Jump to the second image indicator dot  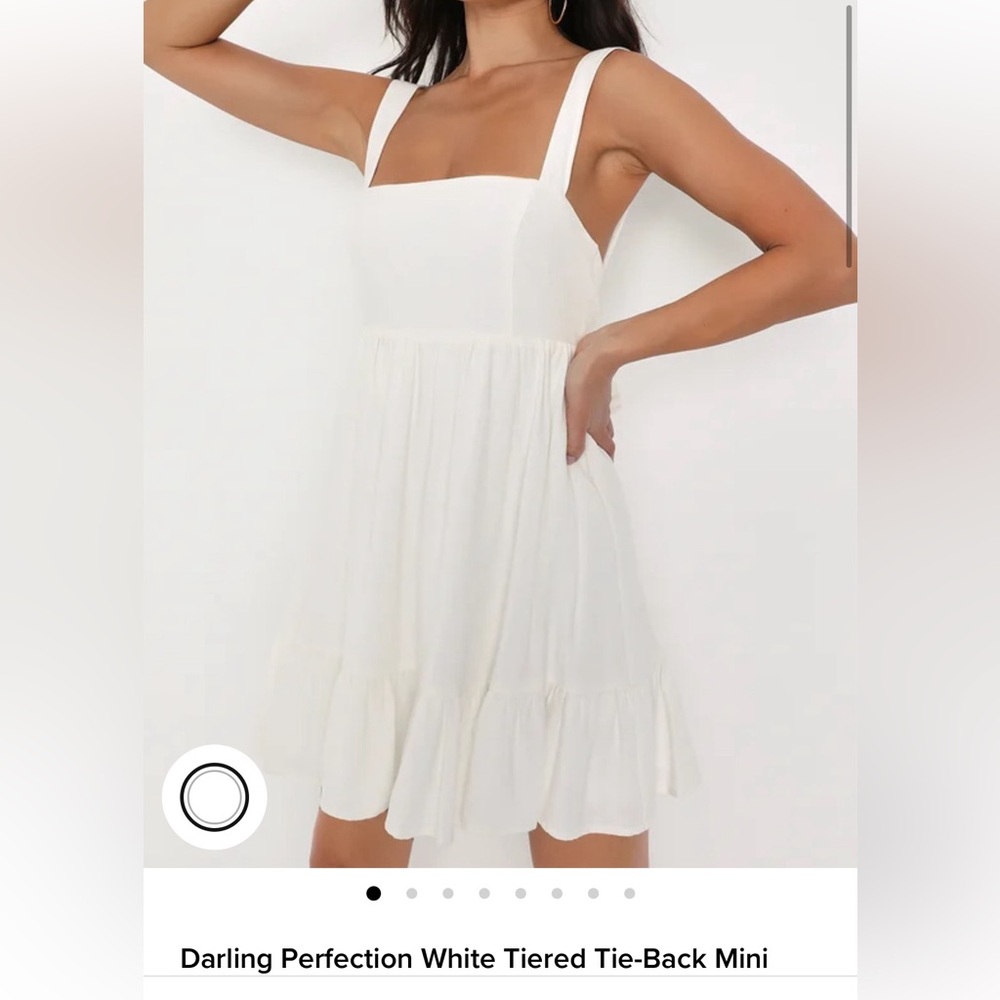[x=411, y=893]
